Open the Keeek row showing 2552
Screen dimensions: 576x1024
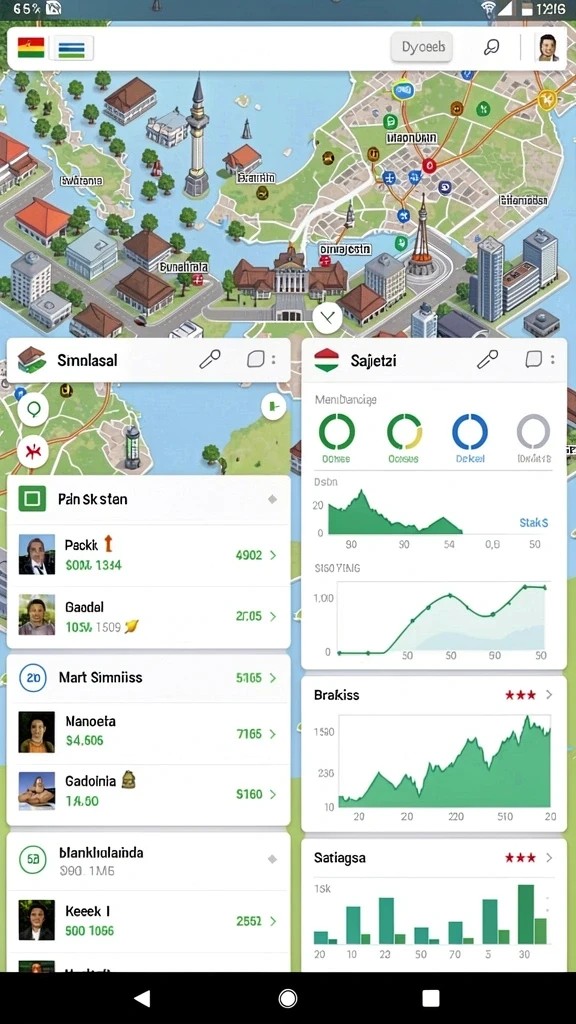tap(148, 920)
